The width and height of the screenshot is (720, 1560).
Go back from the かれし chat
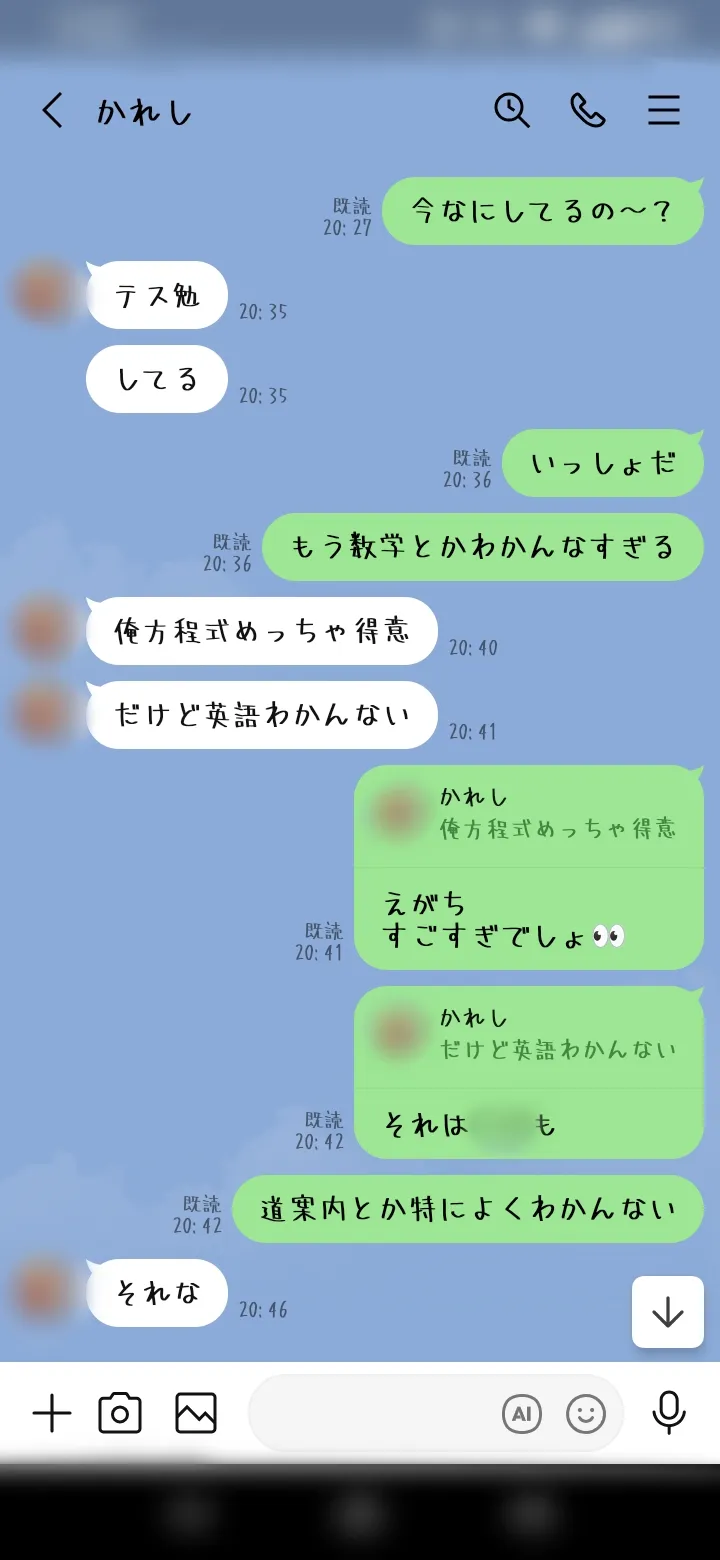coord(52,110)
